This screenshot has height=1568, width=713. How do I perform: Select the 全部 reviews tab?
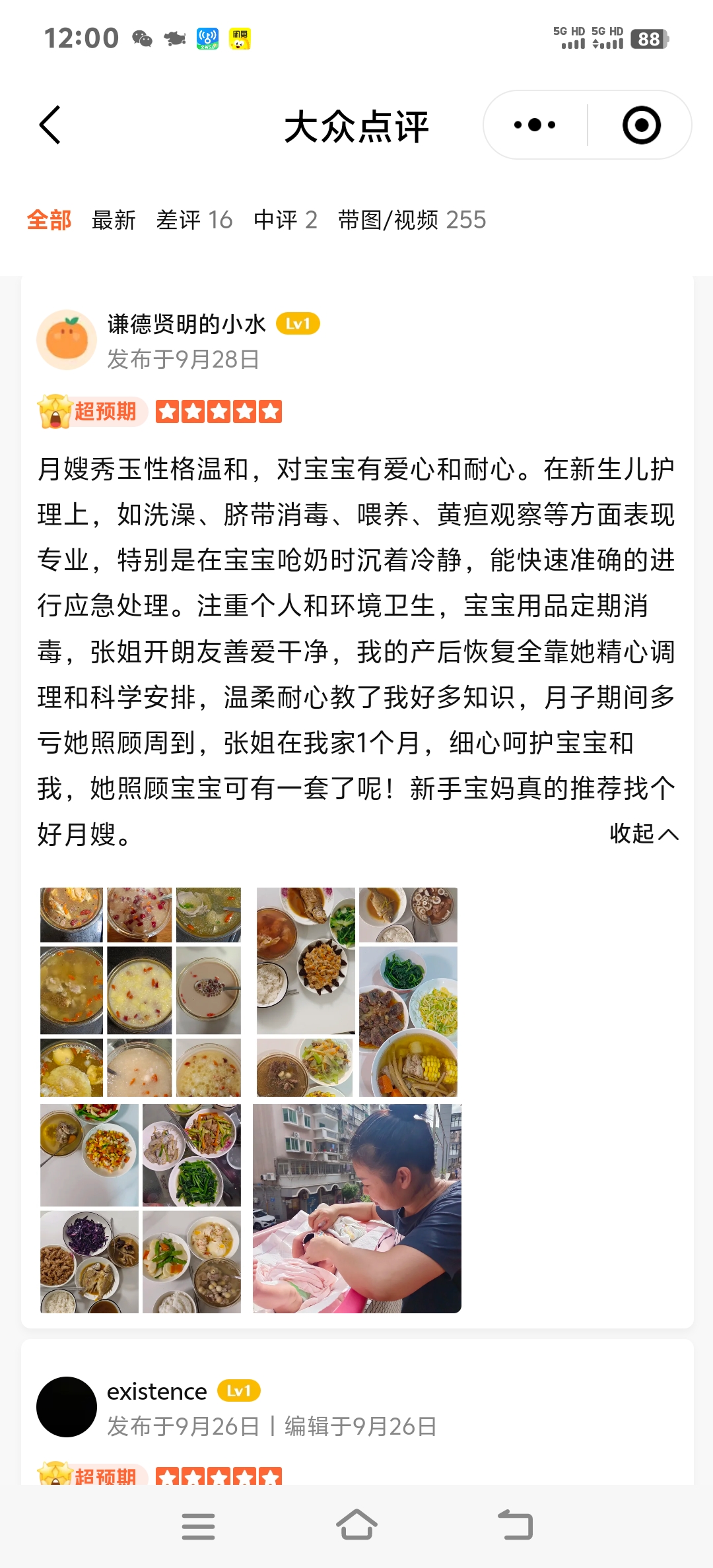click(49, 220)
